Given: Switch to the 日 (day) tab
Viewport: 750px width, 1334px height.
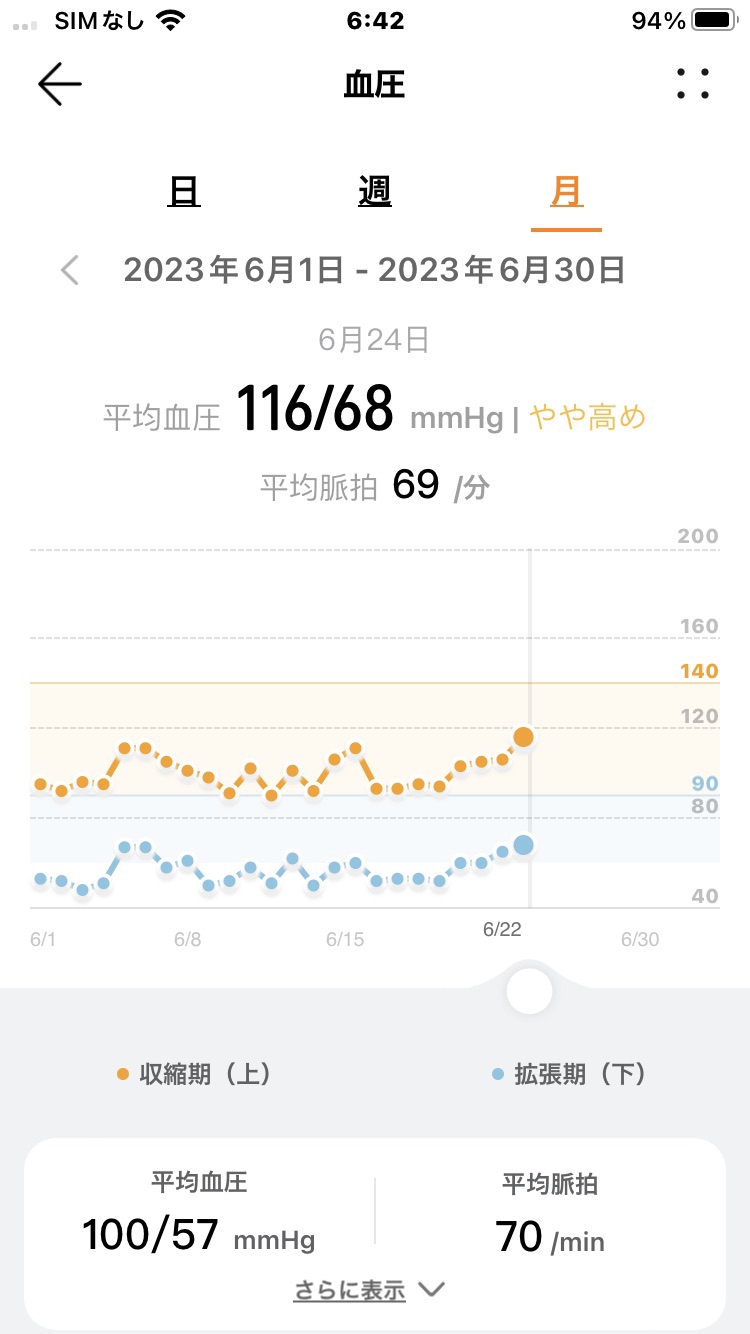Looking at the screenshot, I should tap(184, 191).
